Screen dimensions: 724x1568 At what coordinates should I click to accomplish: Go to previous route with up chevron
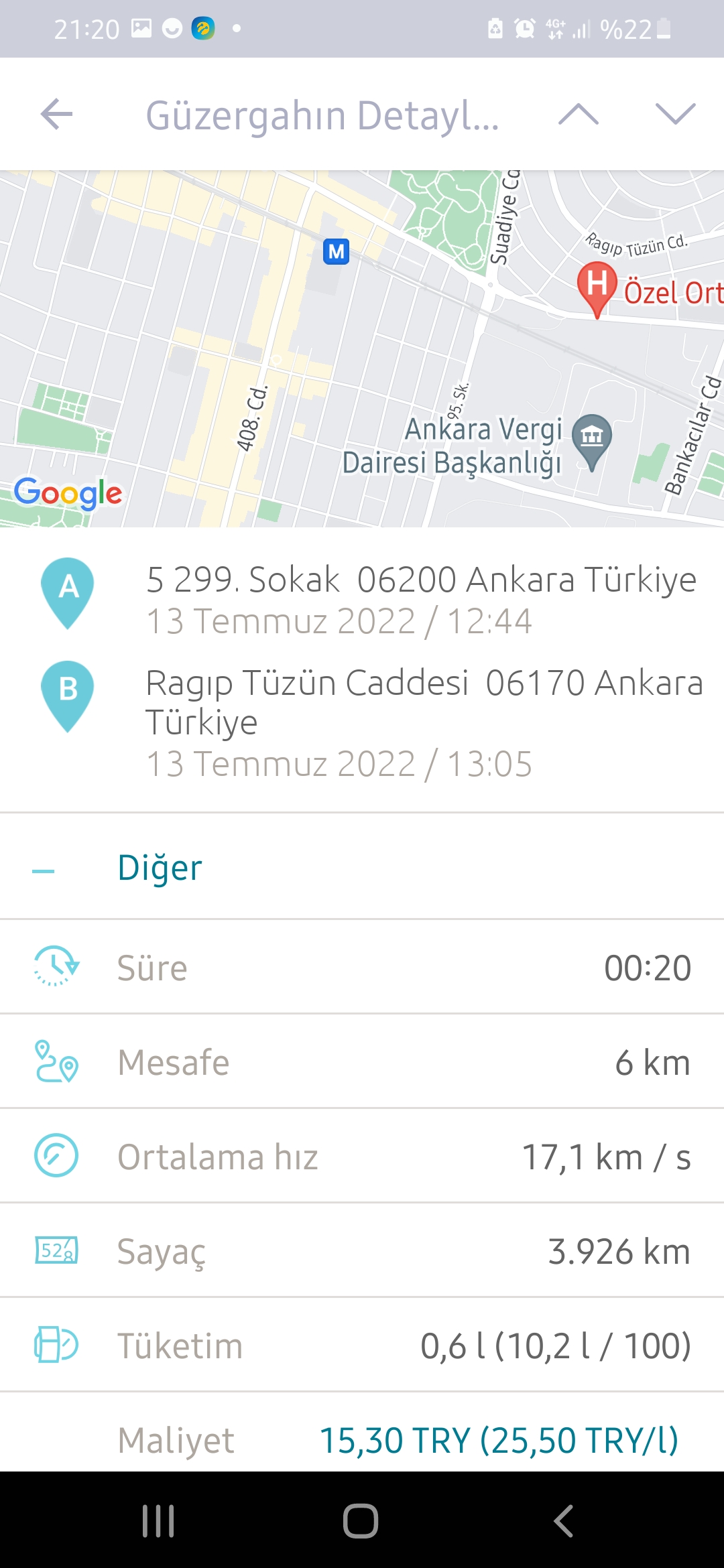579,114
